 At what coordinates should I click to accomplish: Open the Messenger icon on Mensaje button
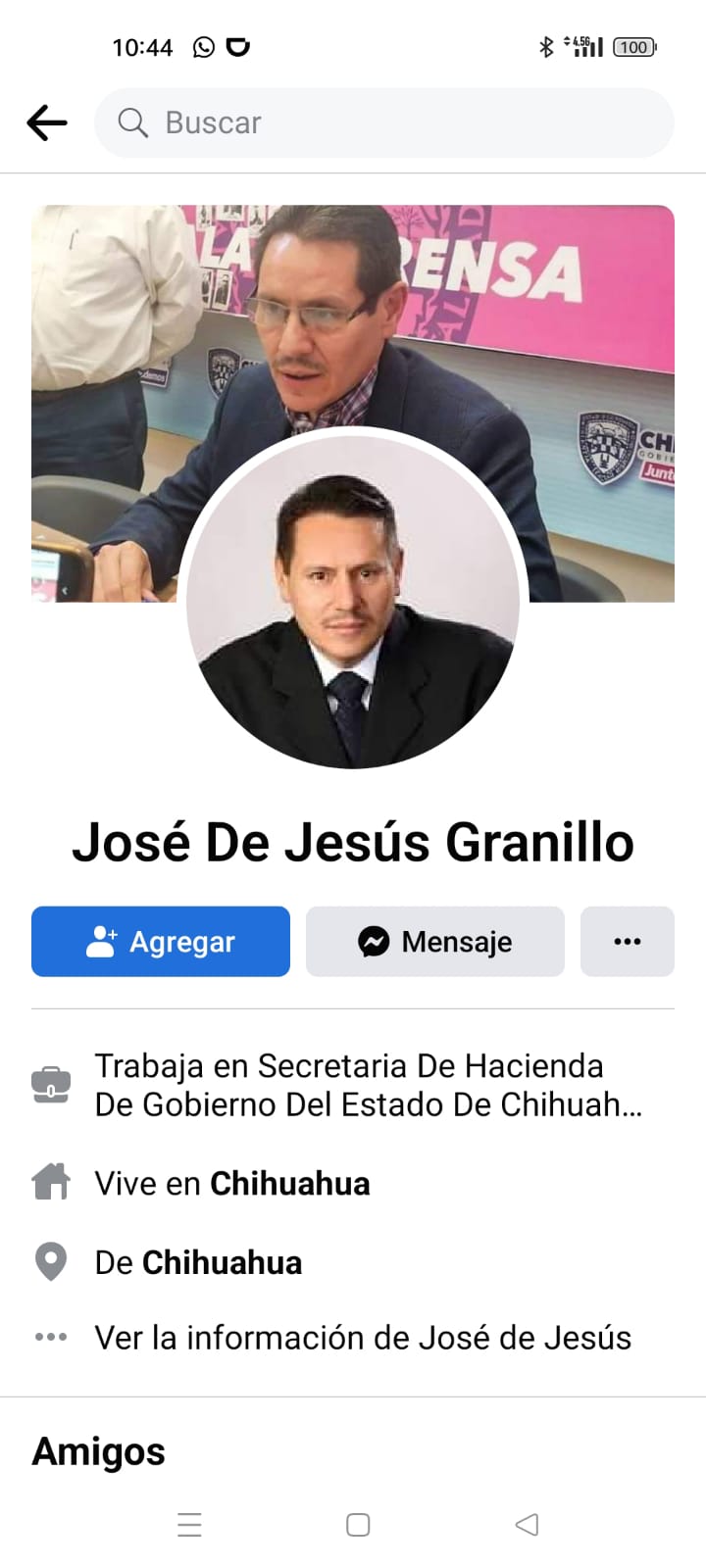click(x=374, y=941)
